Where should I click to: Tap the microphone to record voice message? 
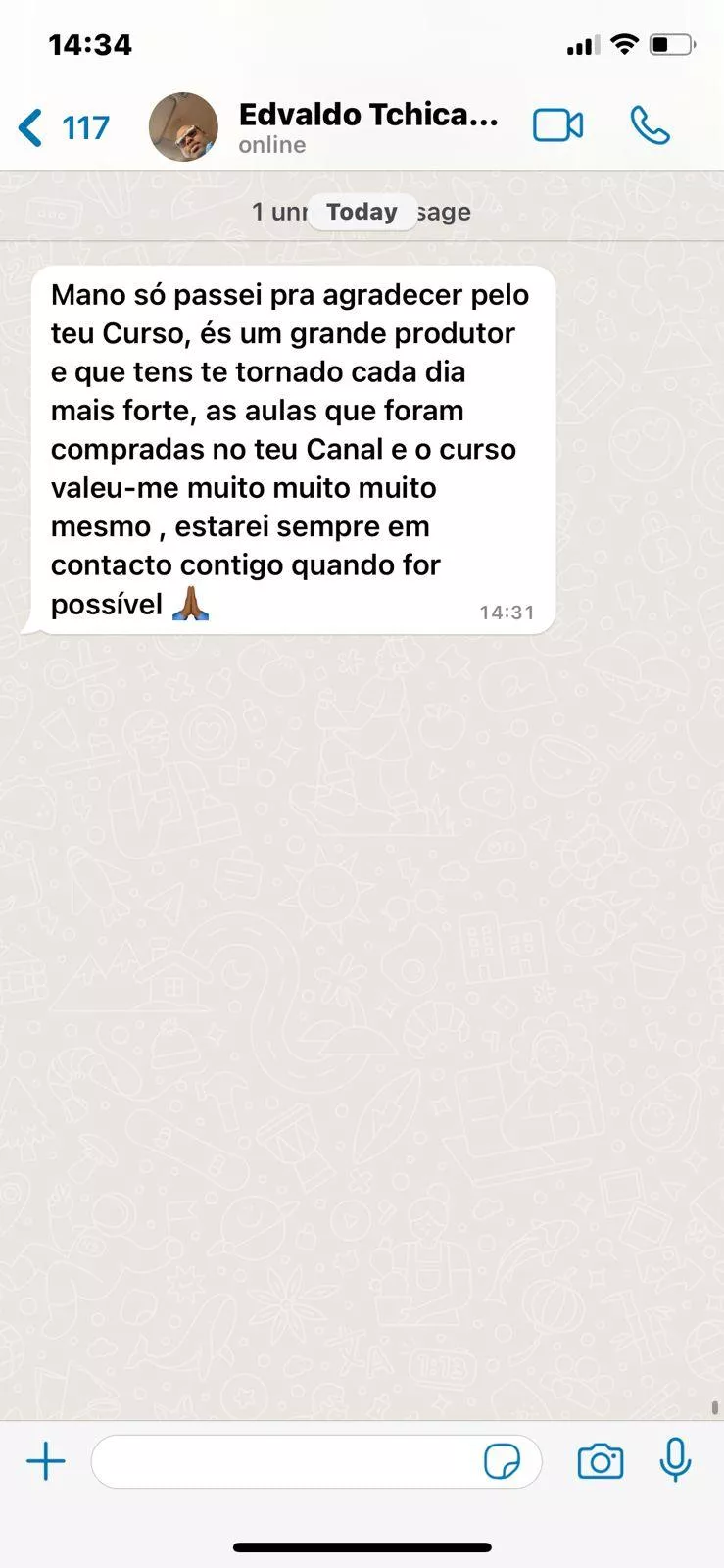pyautogui.click(x=675, y=1460)
